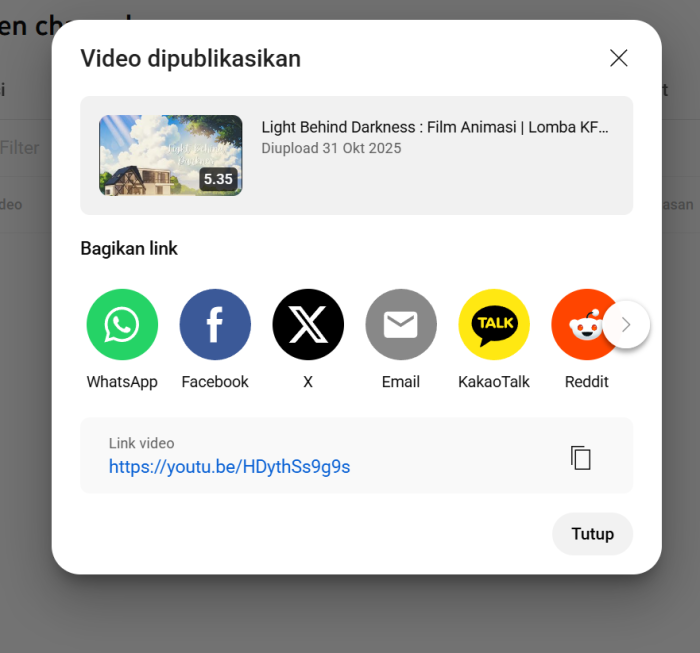700x653 pixels.
Task: Share the video on X
Action: point(308,325)
